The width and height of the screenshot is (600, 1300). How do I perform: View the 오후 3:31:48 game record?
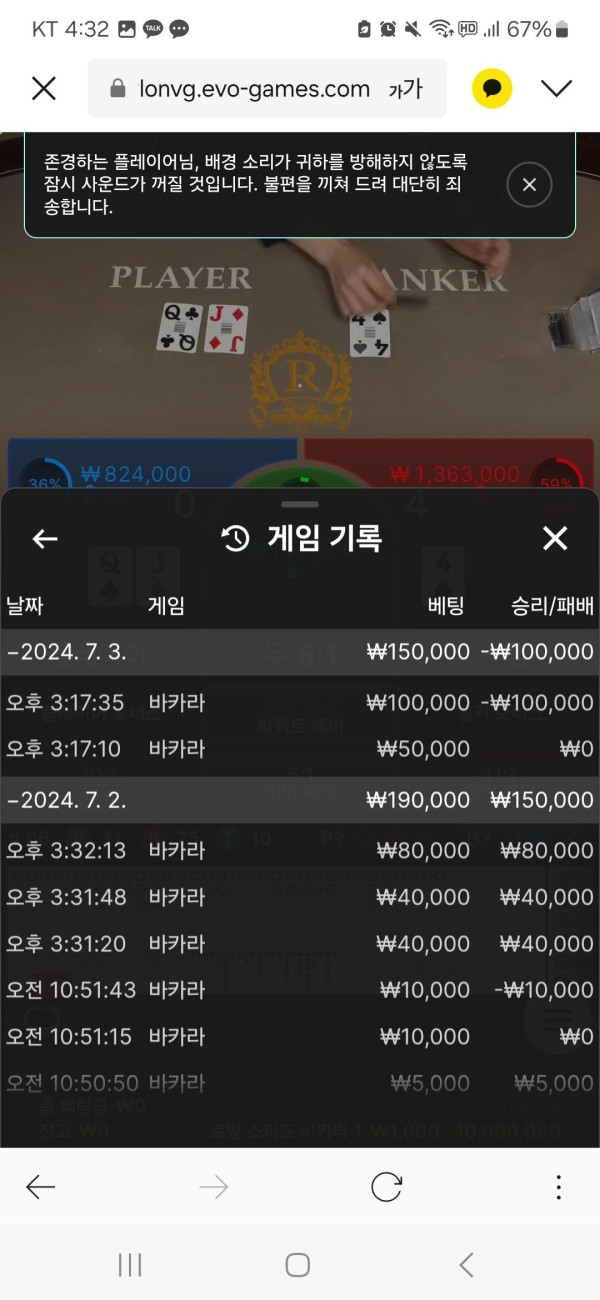click(x=300, y=897)
